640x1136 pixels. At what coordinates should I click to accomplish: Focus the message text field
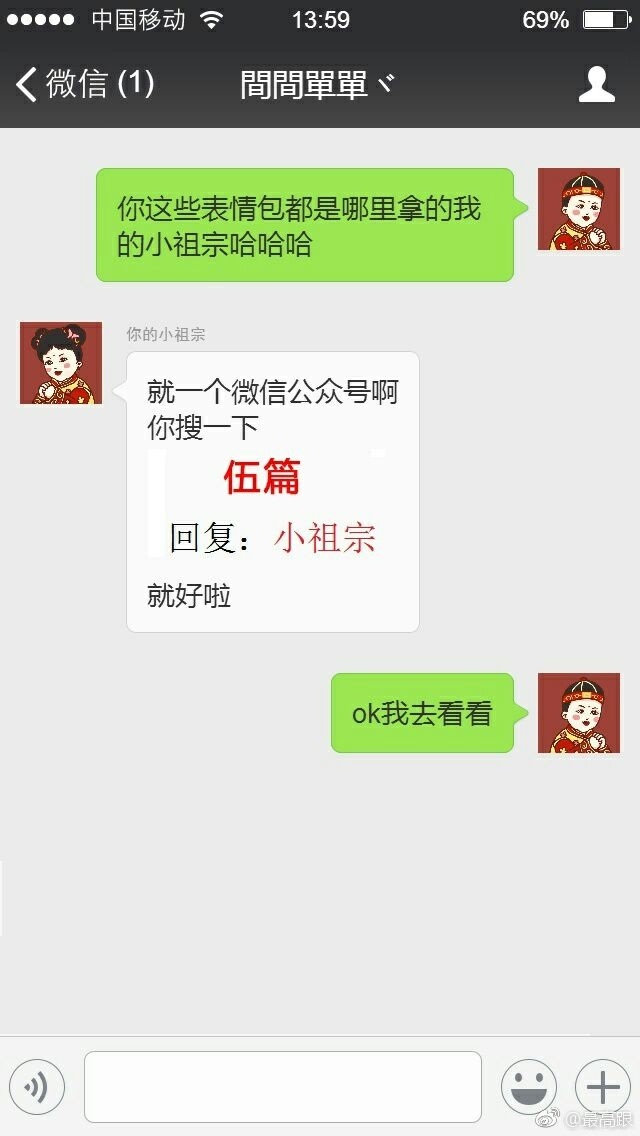283,1087
